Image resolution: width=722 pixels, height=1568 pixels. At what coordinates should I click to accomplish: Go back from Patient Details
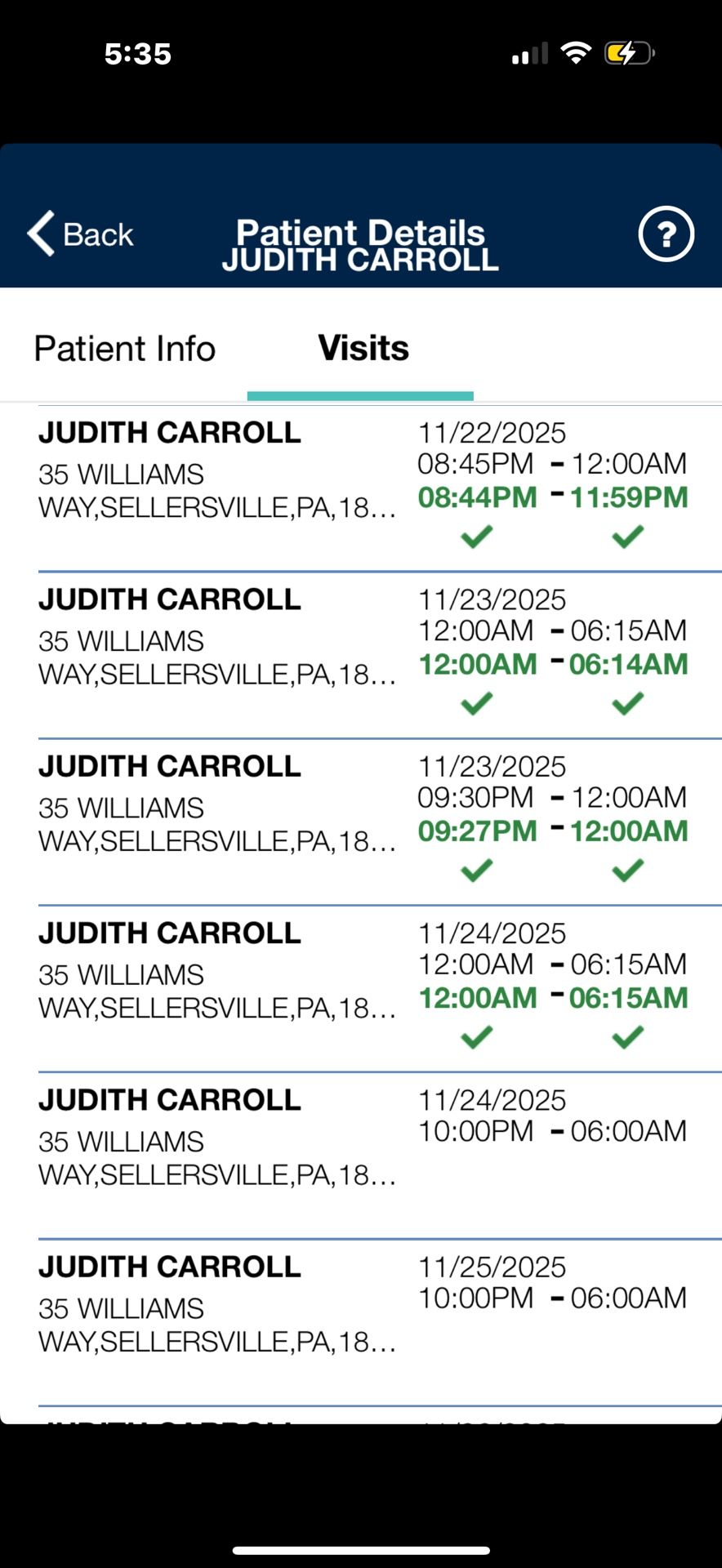point(80,234)
